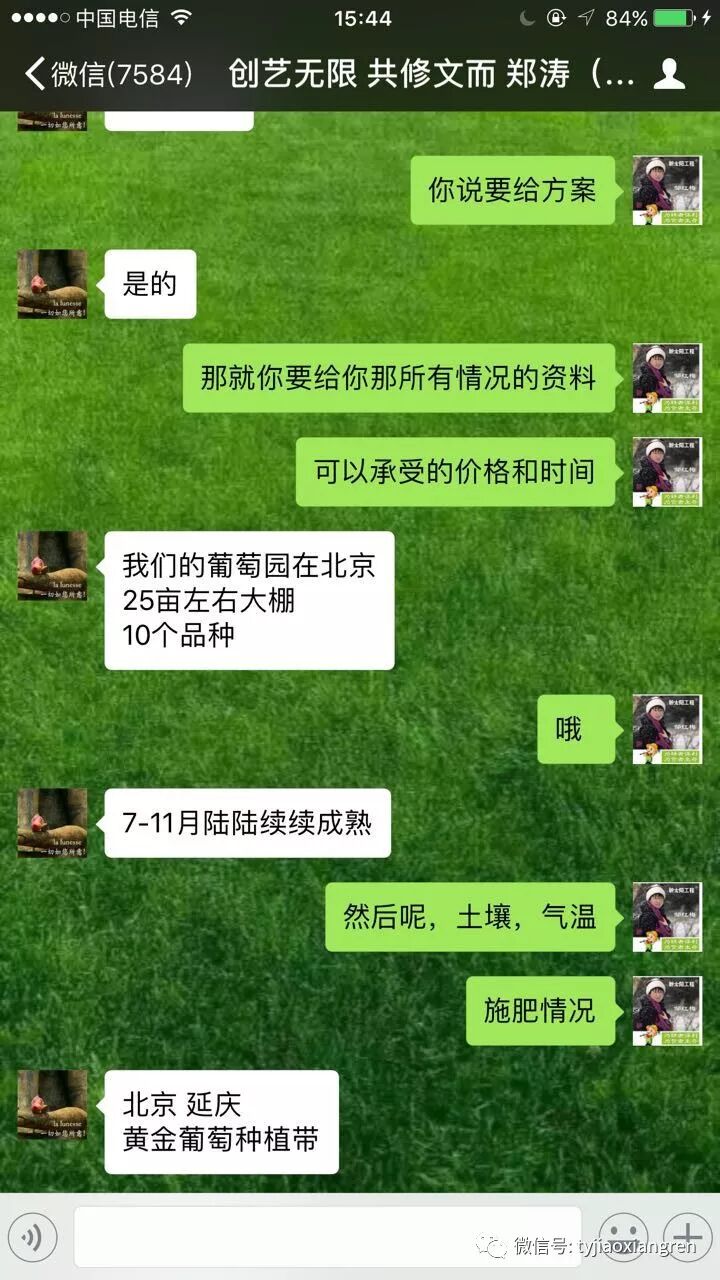Image resolution: width=720 pixels, height=1280 pixels.
Task: Tap the avatar next to 施肥情况
Action: pos(666,1011)
